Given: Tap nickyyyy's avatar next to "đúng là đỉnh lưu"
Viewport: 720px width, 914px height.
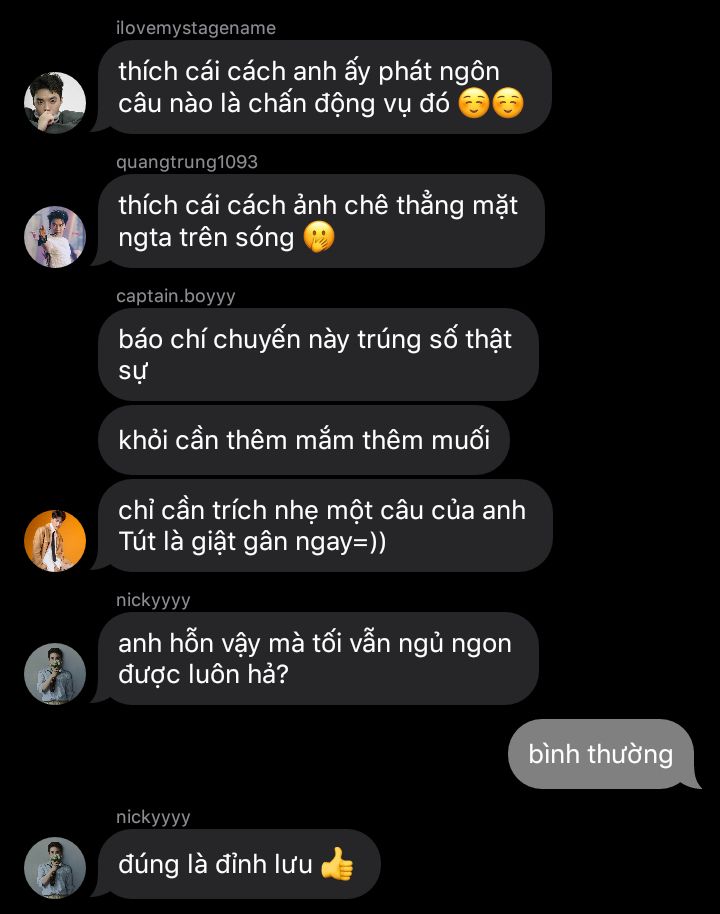Looking at the screenshot, I should coord(55,868).
